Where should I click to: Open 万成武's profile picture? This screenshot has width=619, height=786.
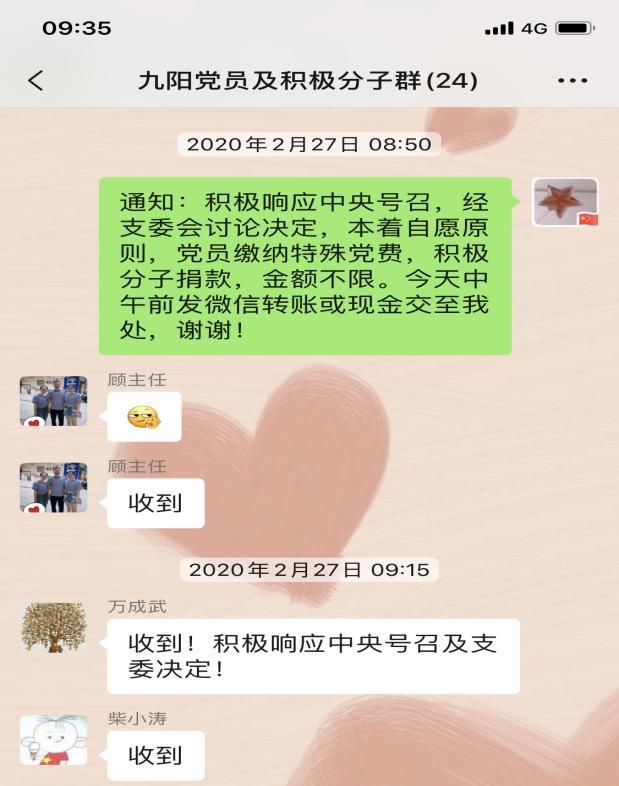coord(53,628)
